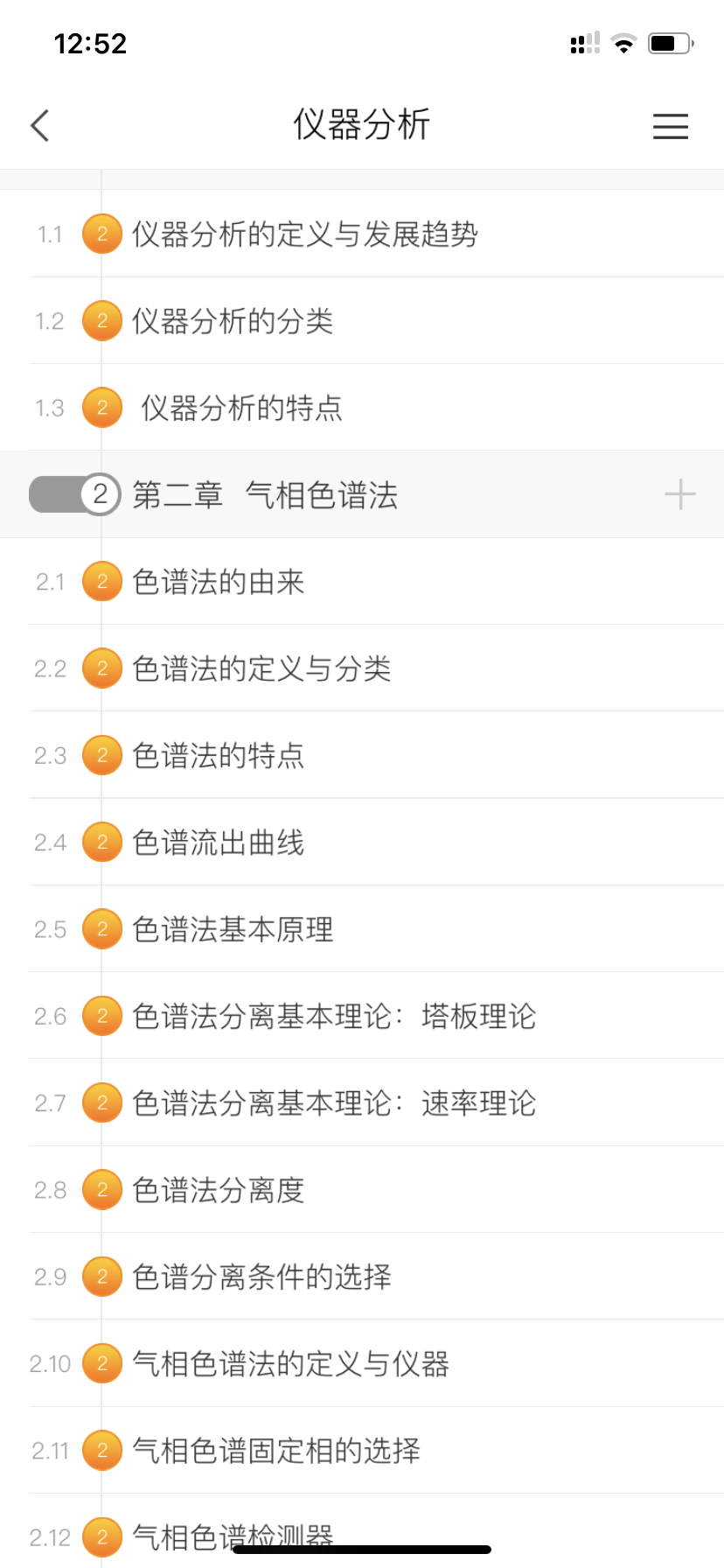Open lesson 2.1 色谱法的由来
The width and height of the screenshot is (724, 1568).
click(x=219, y=582)
